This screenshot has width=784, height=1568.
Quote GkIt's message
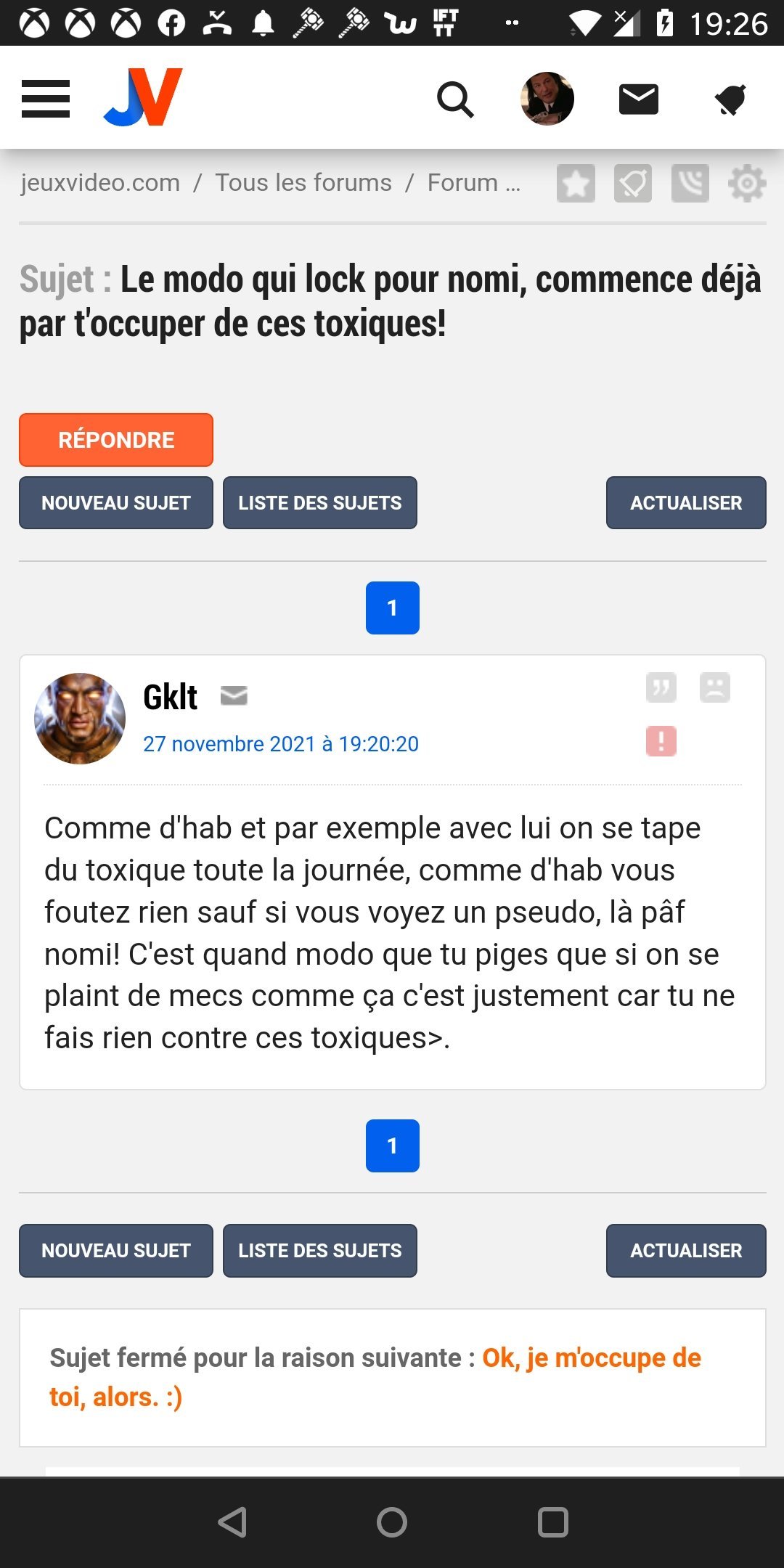click(661, 687)
